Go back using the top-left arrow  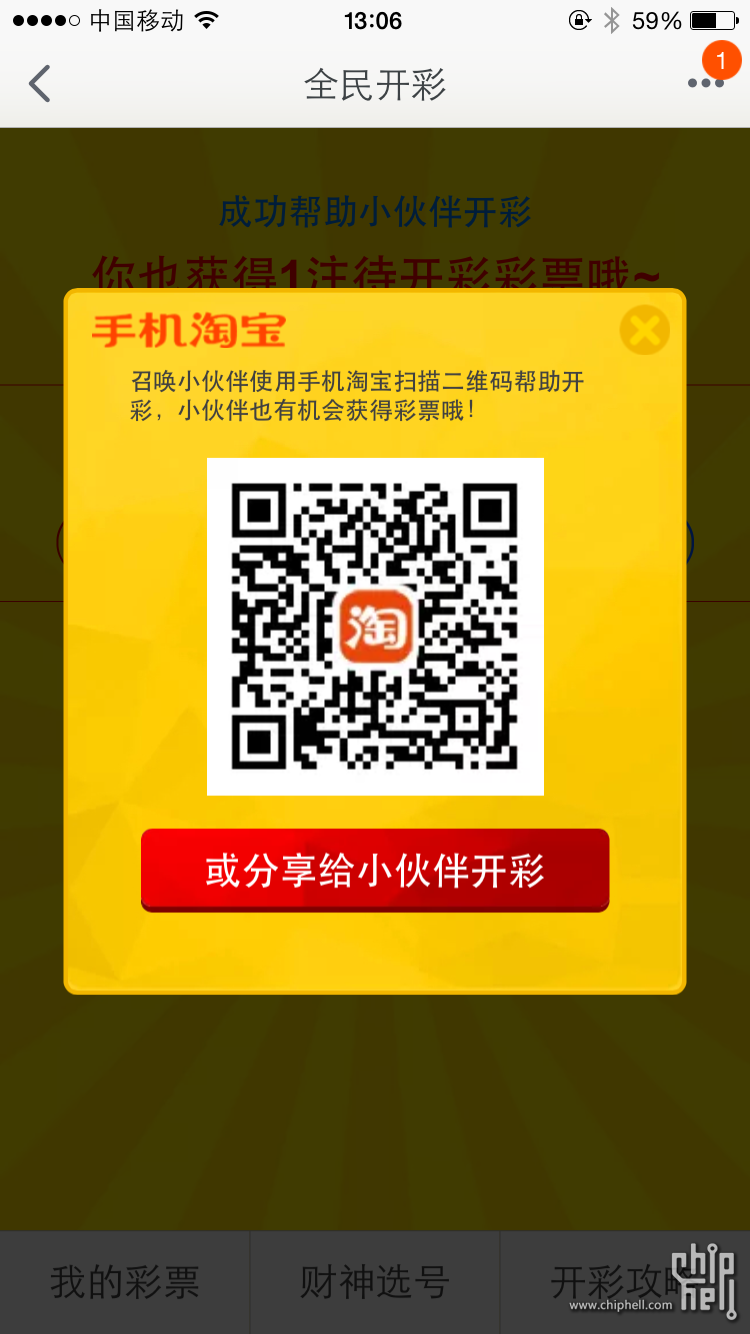coord(40,84)
